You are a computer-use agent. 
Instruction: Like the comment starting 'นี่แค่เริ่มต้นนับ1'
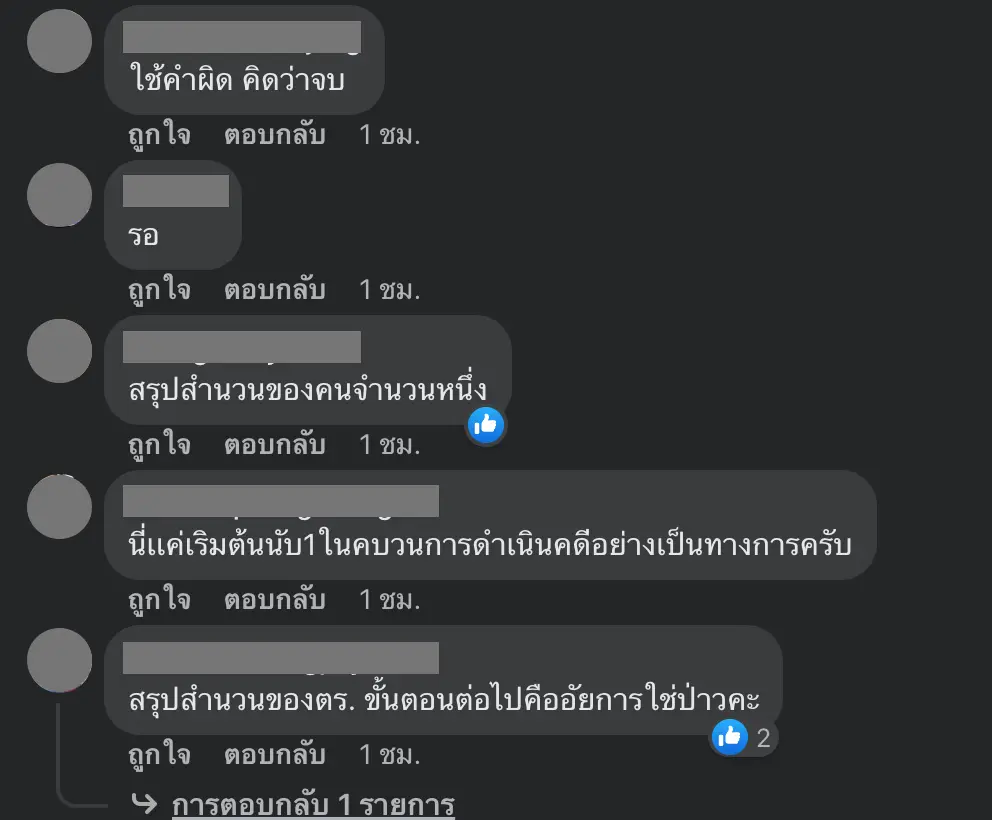[x=159, y=600]
